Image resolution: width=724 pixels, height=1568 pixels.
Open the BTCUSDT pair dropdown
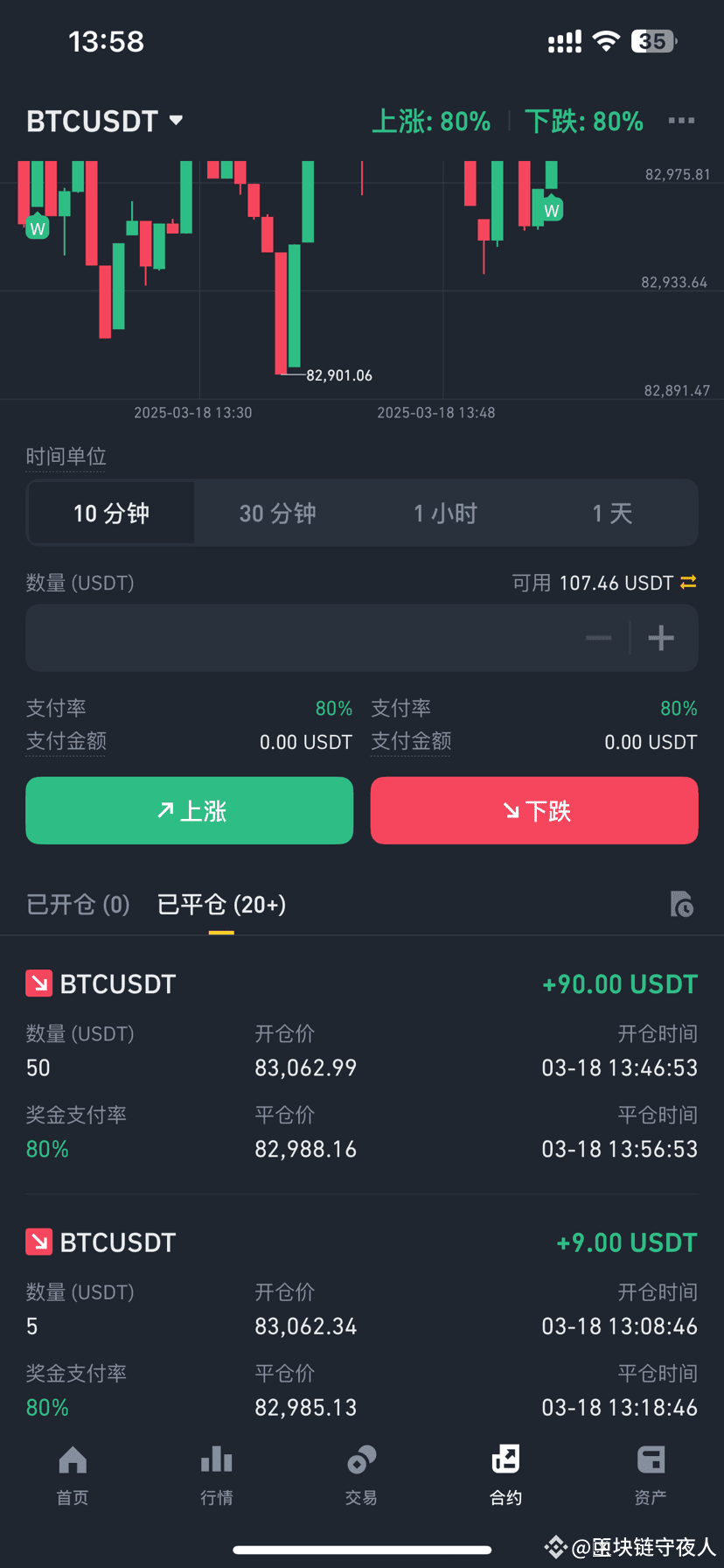coord(105,121)
